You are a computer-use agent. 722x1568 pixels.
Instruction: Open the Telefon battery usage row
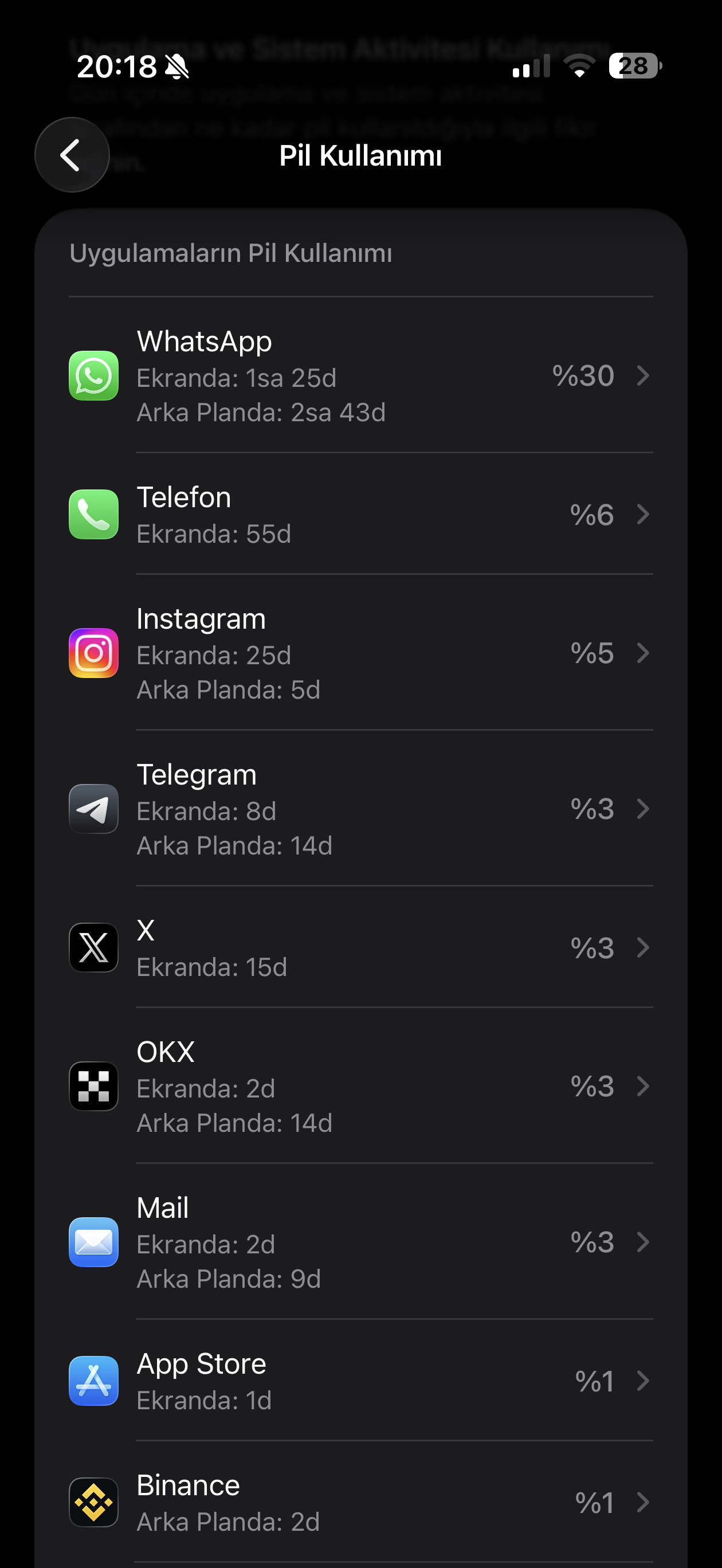[x=361, y=514]
